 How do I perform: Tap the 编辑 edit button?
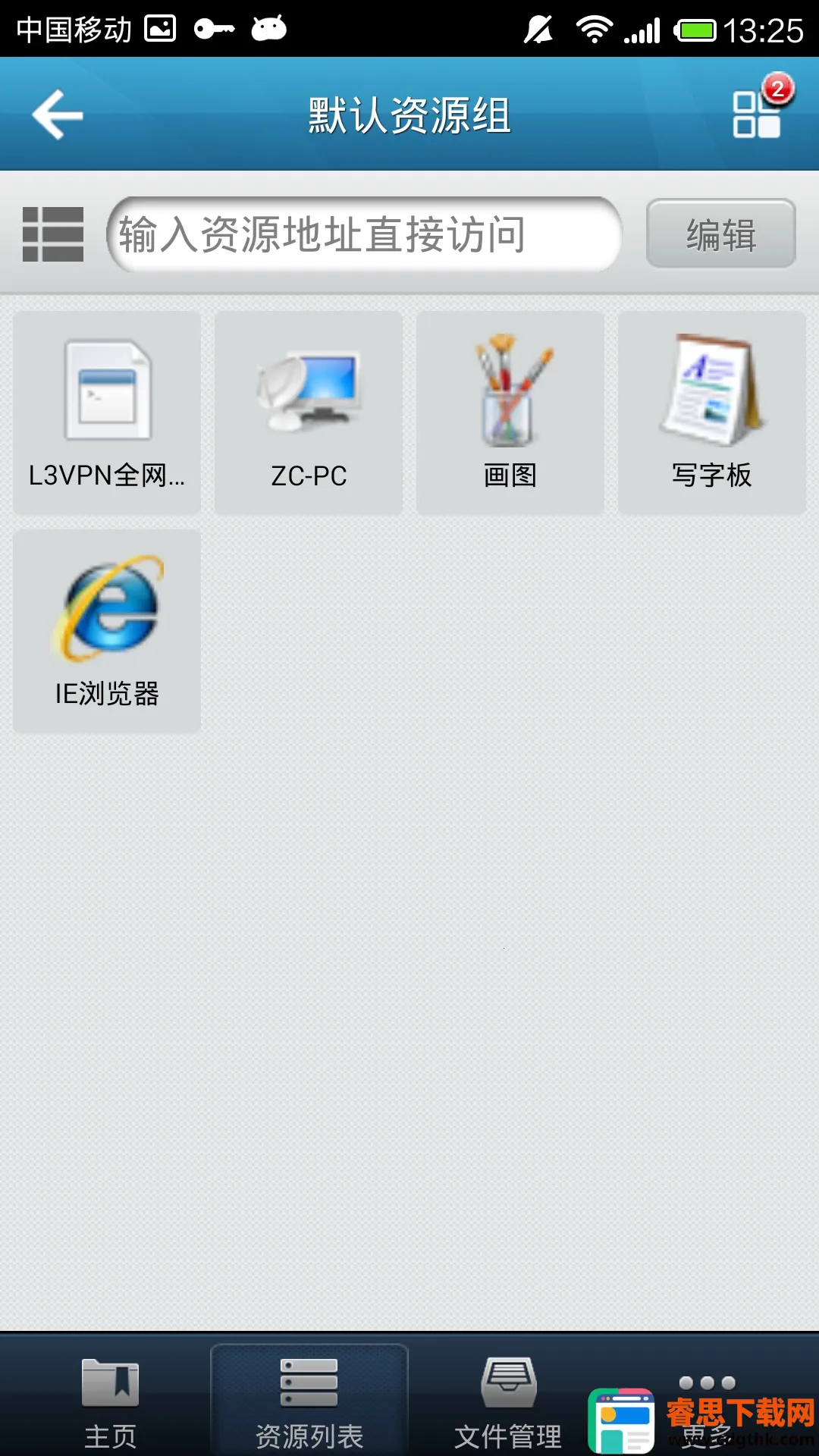click(x=720, y=234)
